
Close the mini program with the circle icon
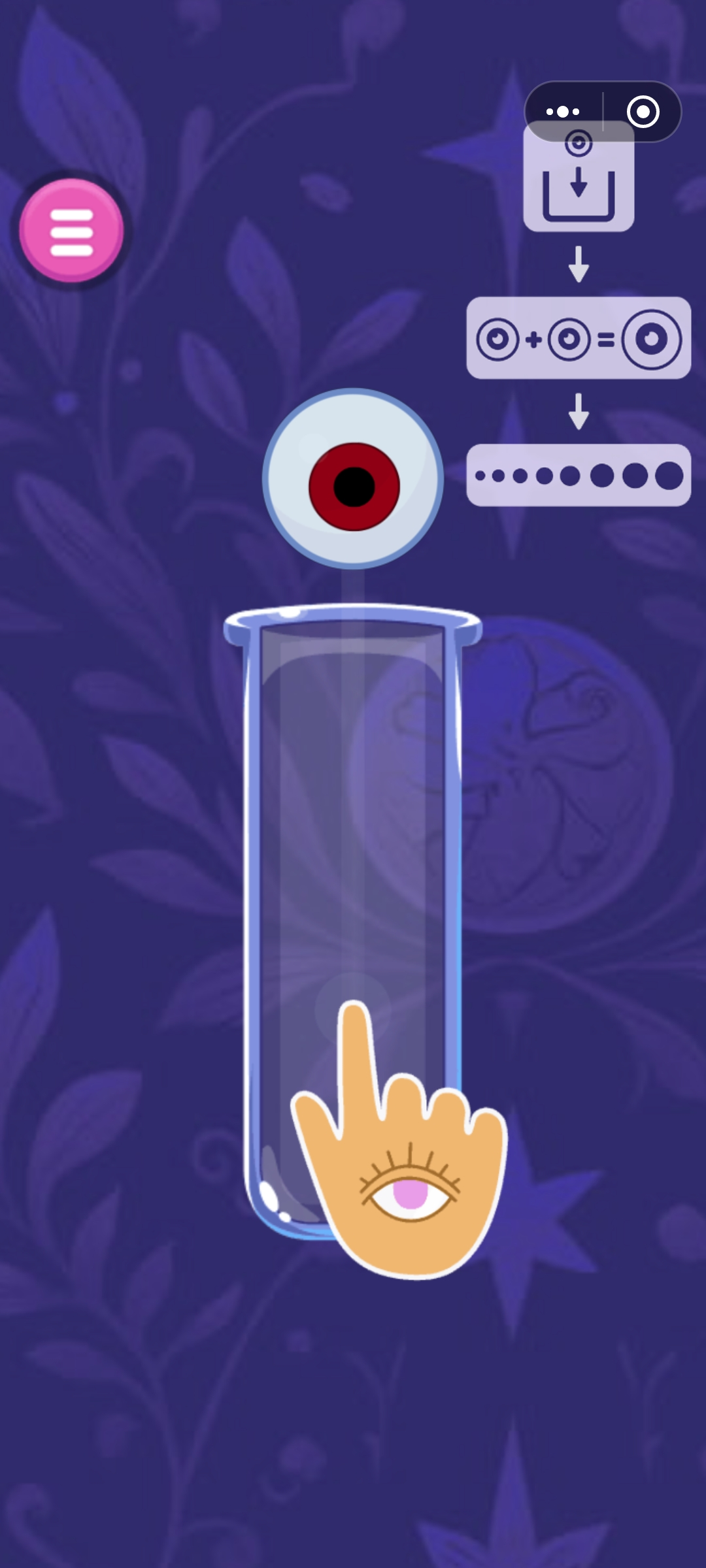click(643, 112)
